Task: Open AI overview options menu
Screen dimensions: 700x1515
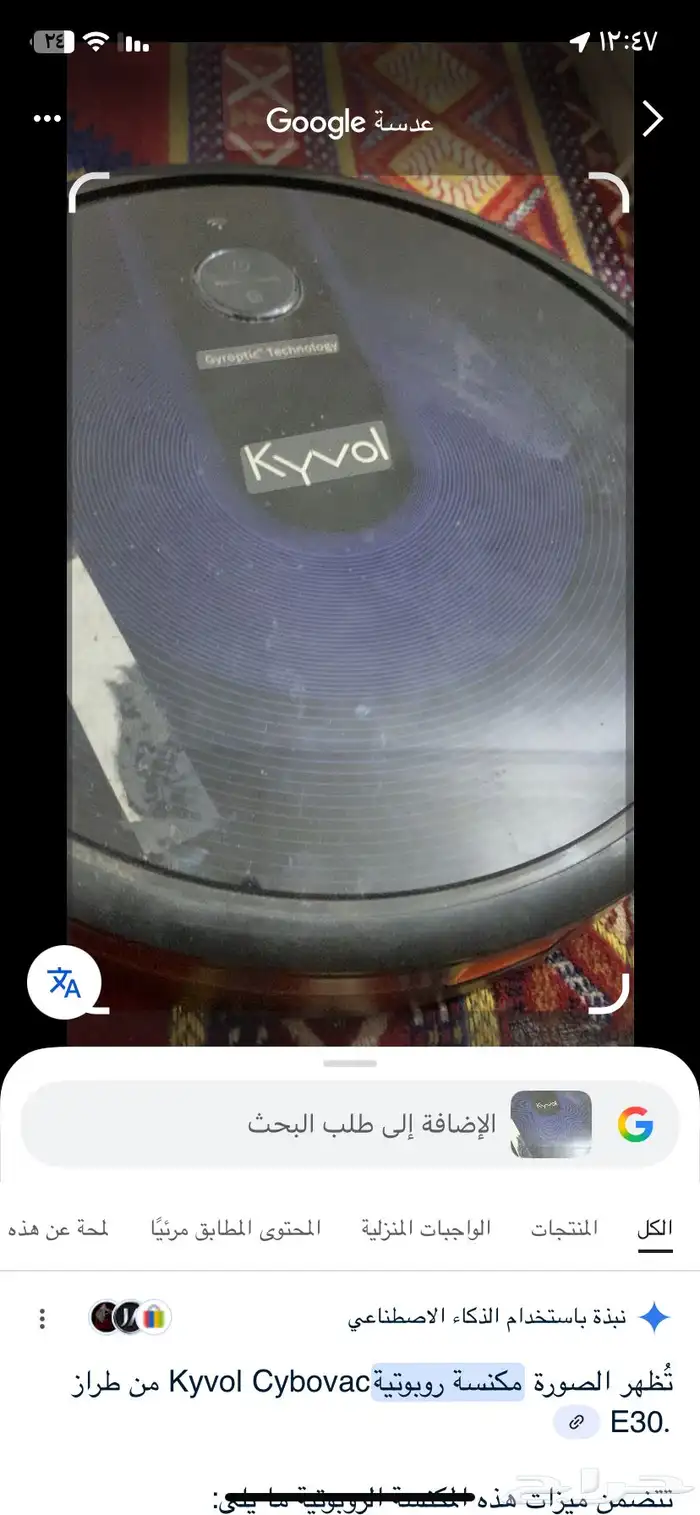Action: coord(42,1318)
